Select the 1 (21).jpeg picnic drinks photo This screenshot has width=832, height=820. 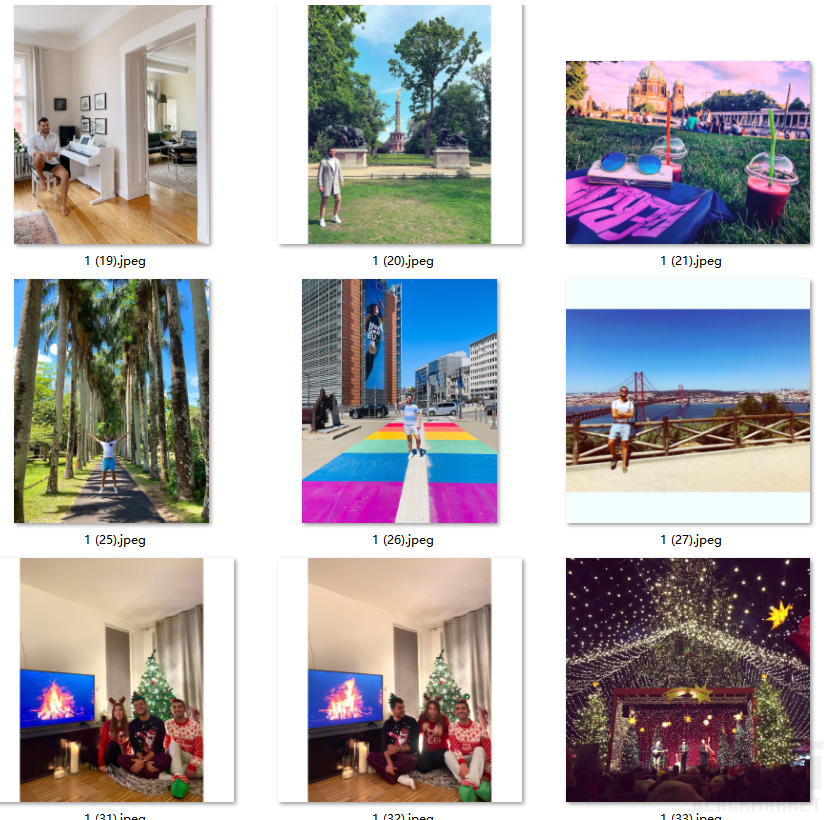tap(687, 152)
